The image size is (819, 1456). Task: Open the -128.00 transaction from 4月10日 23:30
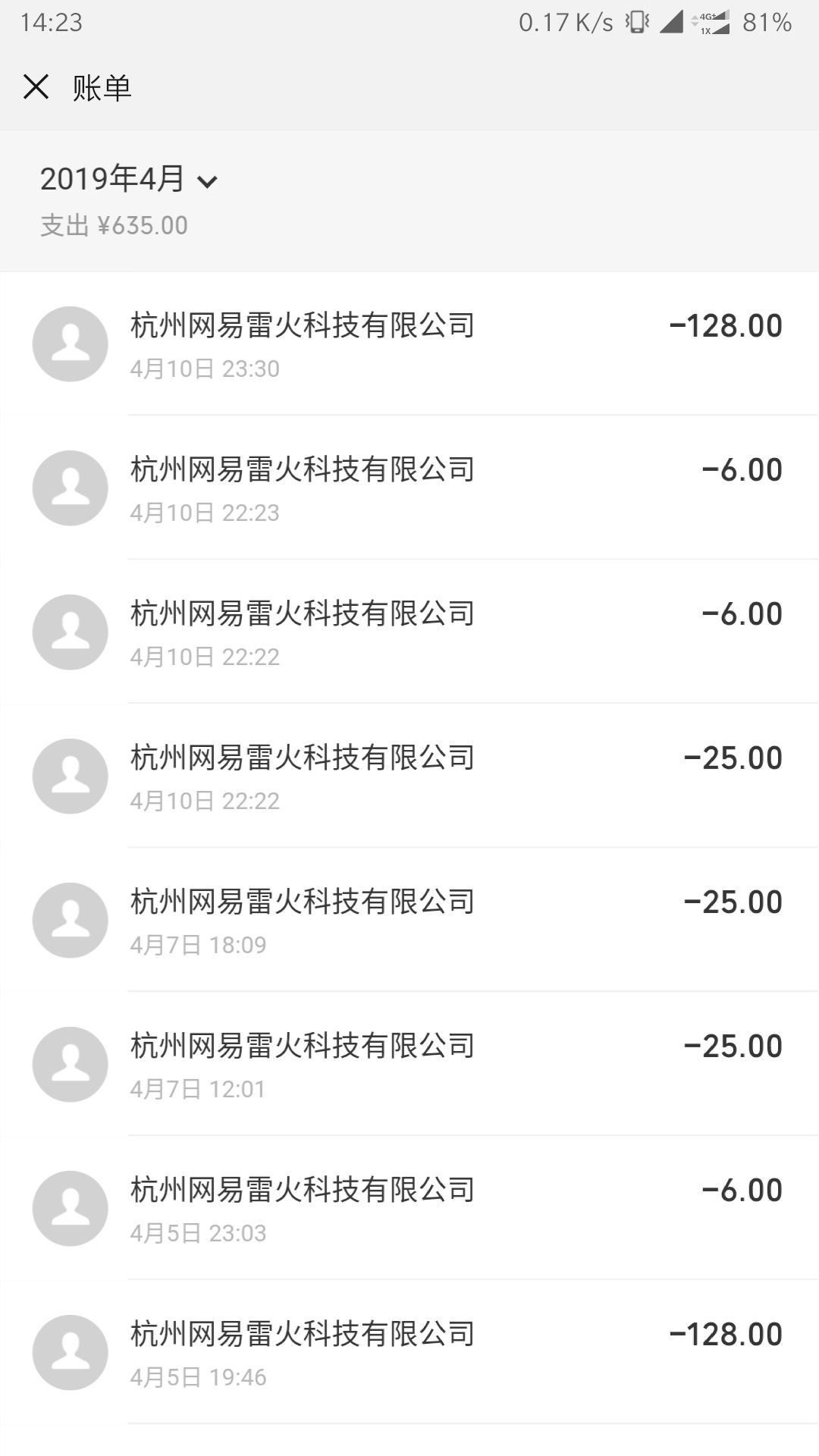point(409,344)
